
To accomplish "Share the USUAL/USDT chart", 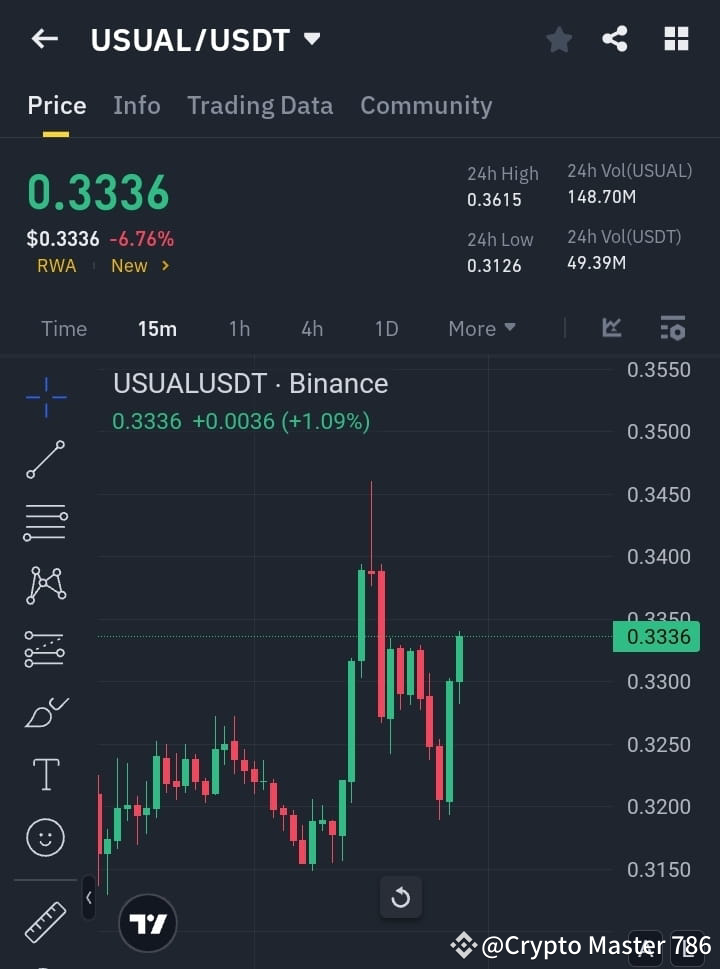I will click(x=615, y=39).
